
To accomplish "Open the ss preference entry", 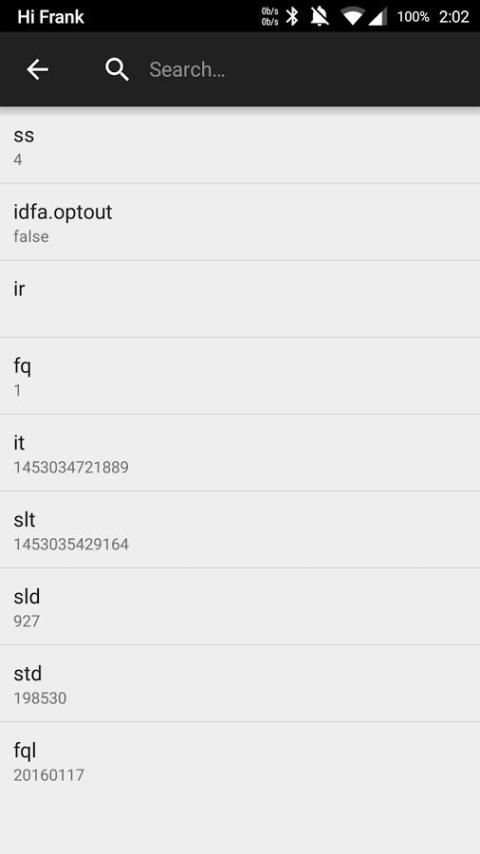I will click(x=240, y=145).
